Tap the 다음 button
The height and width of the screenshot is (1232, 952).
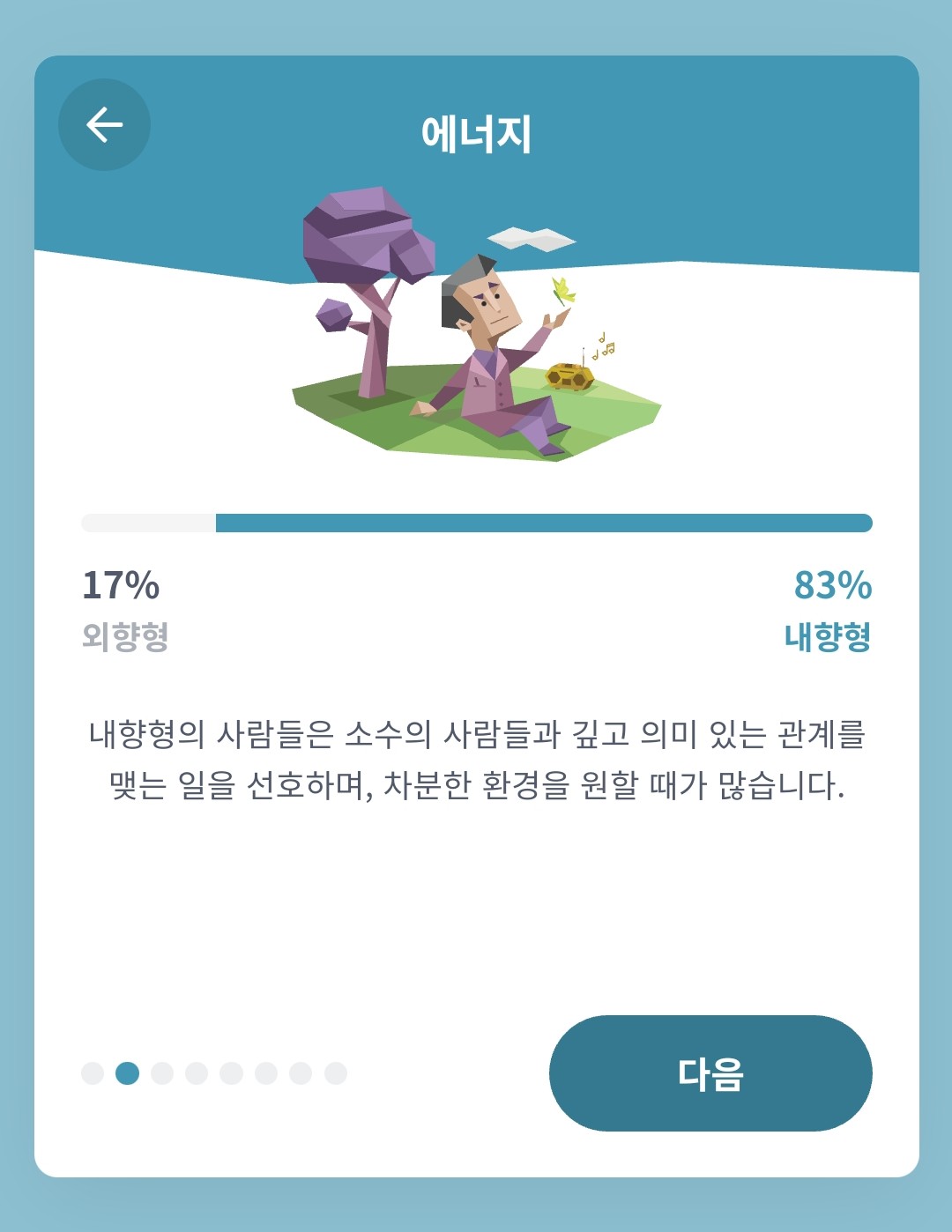tap(710, 1073)
